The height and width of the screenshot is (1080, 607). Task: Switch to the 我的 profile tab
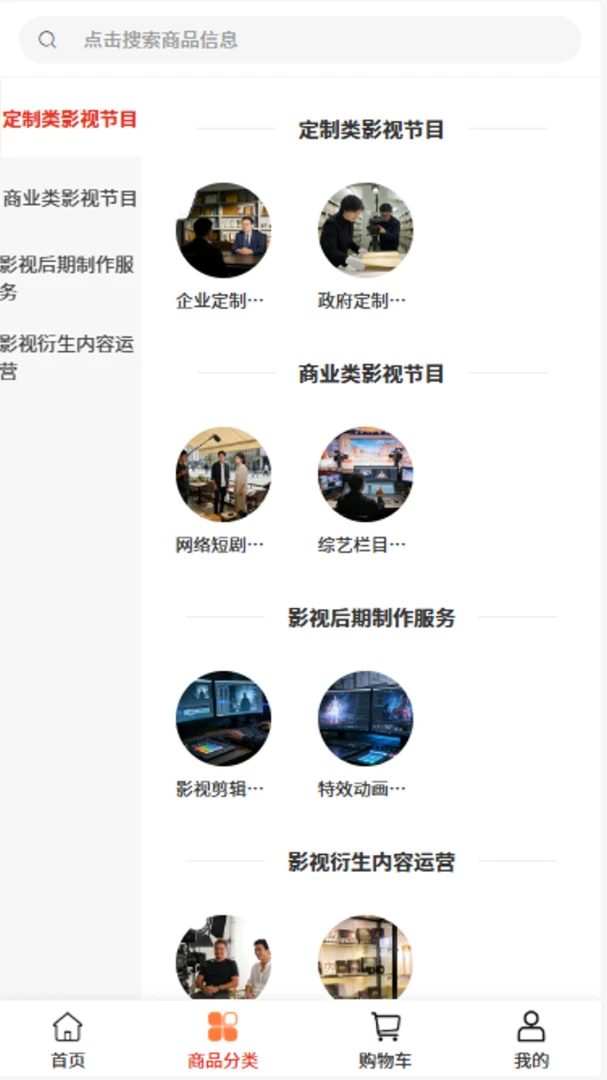pos(531,1039)
